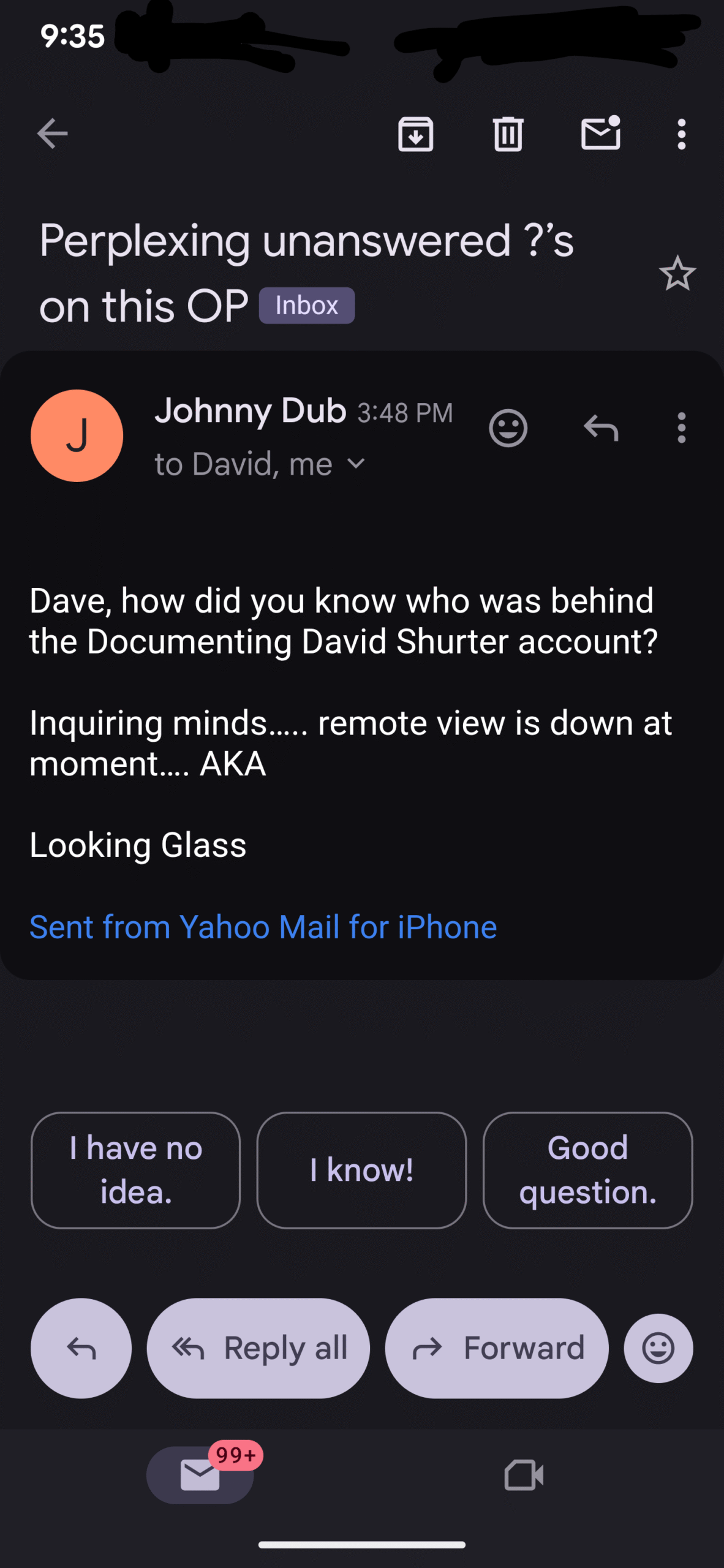Reply all to this email thread

pos(258,1348)
